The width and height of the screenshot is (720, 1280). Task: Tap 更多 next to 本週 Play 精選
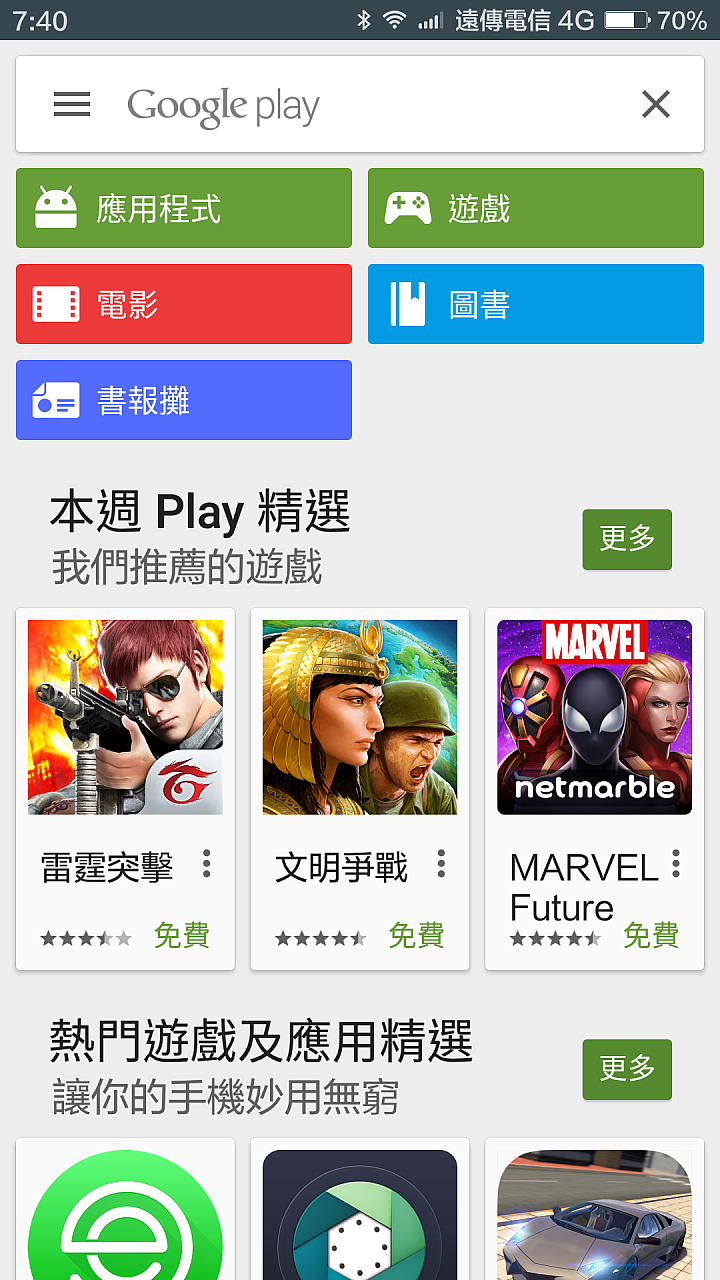(627, 539)
